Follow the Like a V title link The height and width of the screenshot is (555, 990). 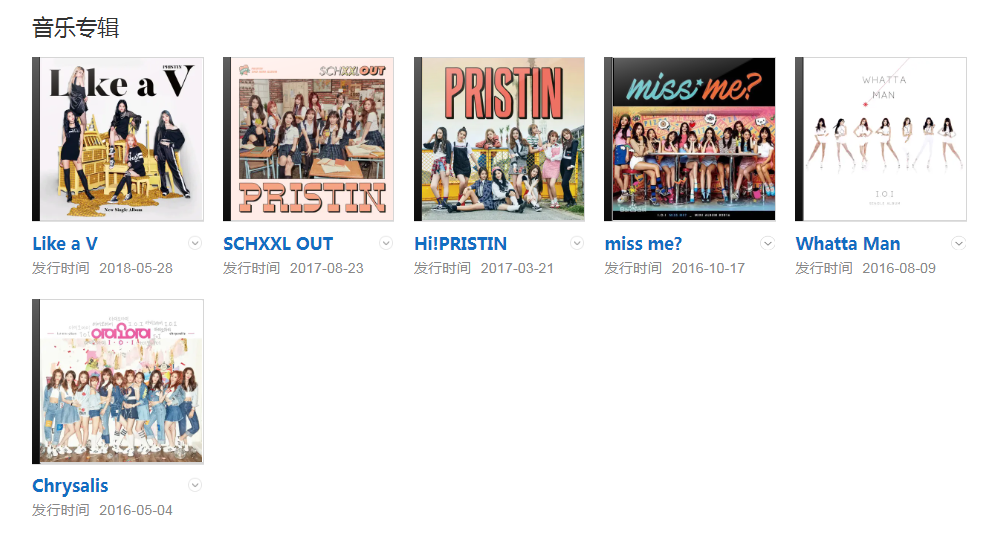pyautogui.click(x=65, y=244)
